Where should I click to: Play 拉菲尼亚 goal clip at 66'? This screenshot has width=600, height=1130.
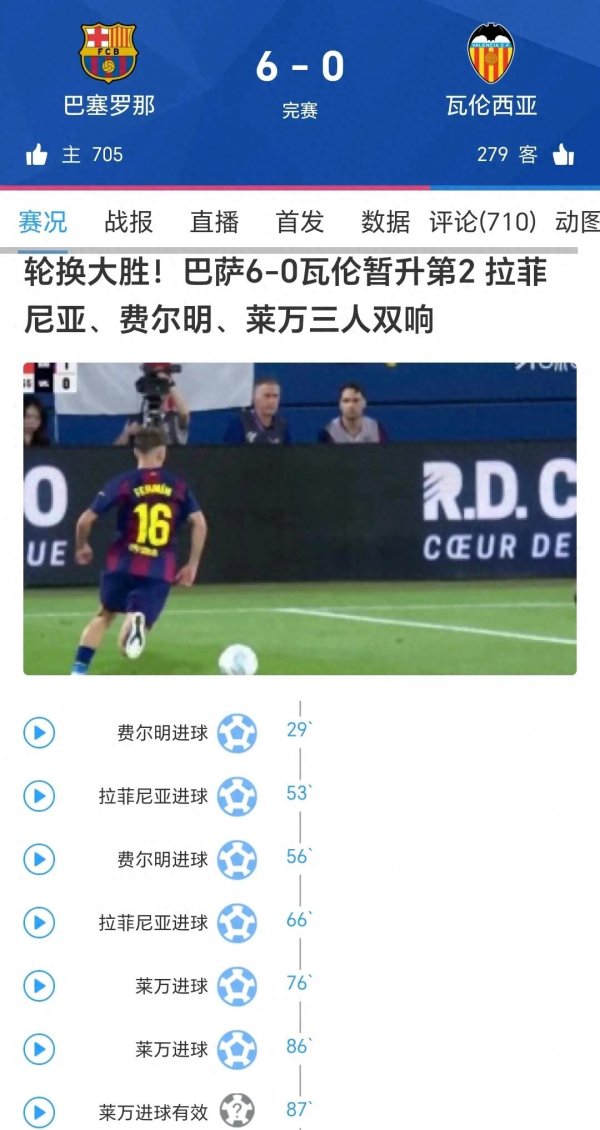coord(39,922)
